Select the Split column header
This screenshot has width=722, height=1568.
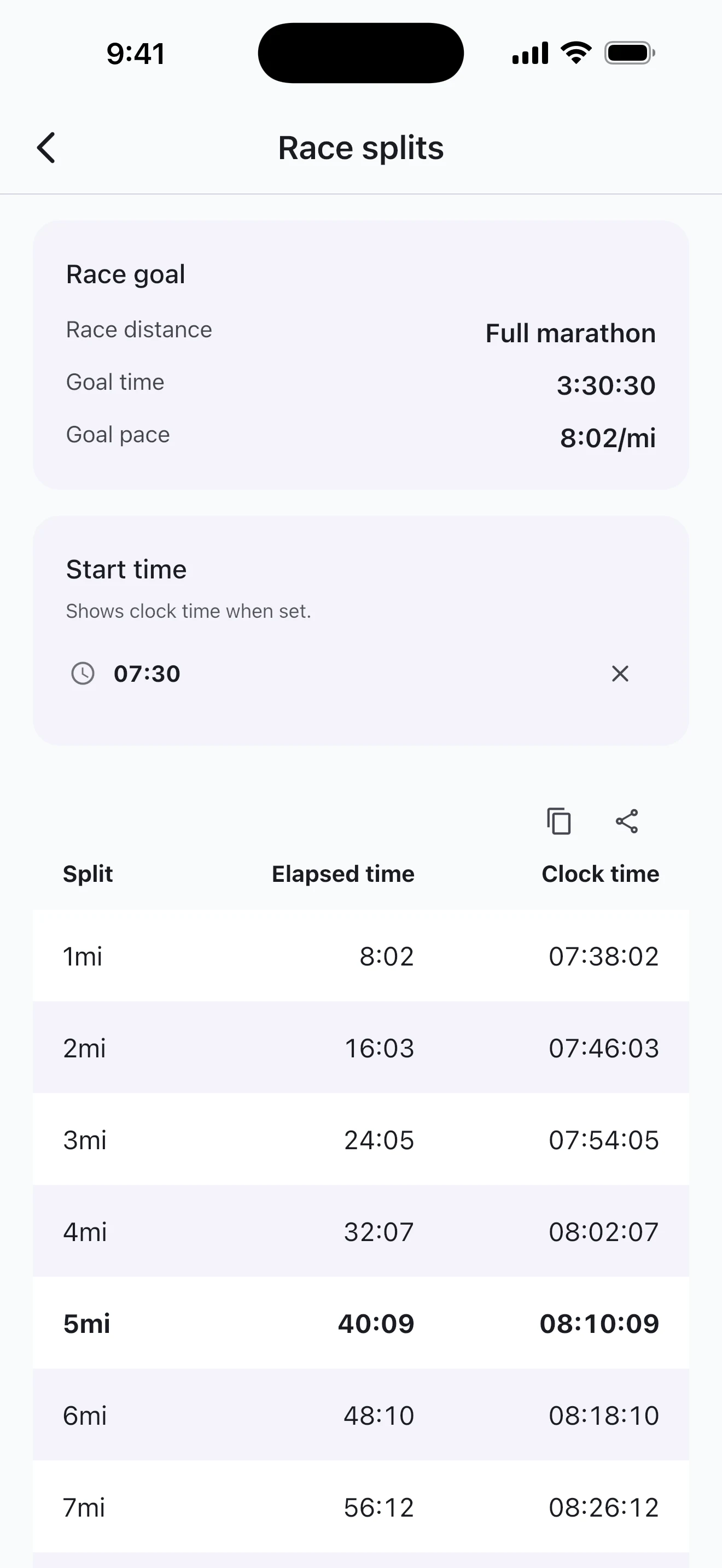pyautogui.click(x=88, y=874)
